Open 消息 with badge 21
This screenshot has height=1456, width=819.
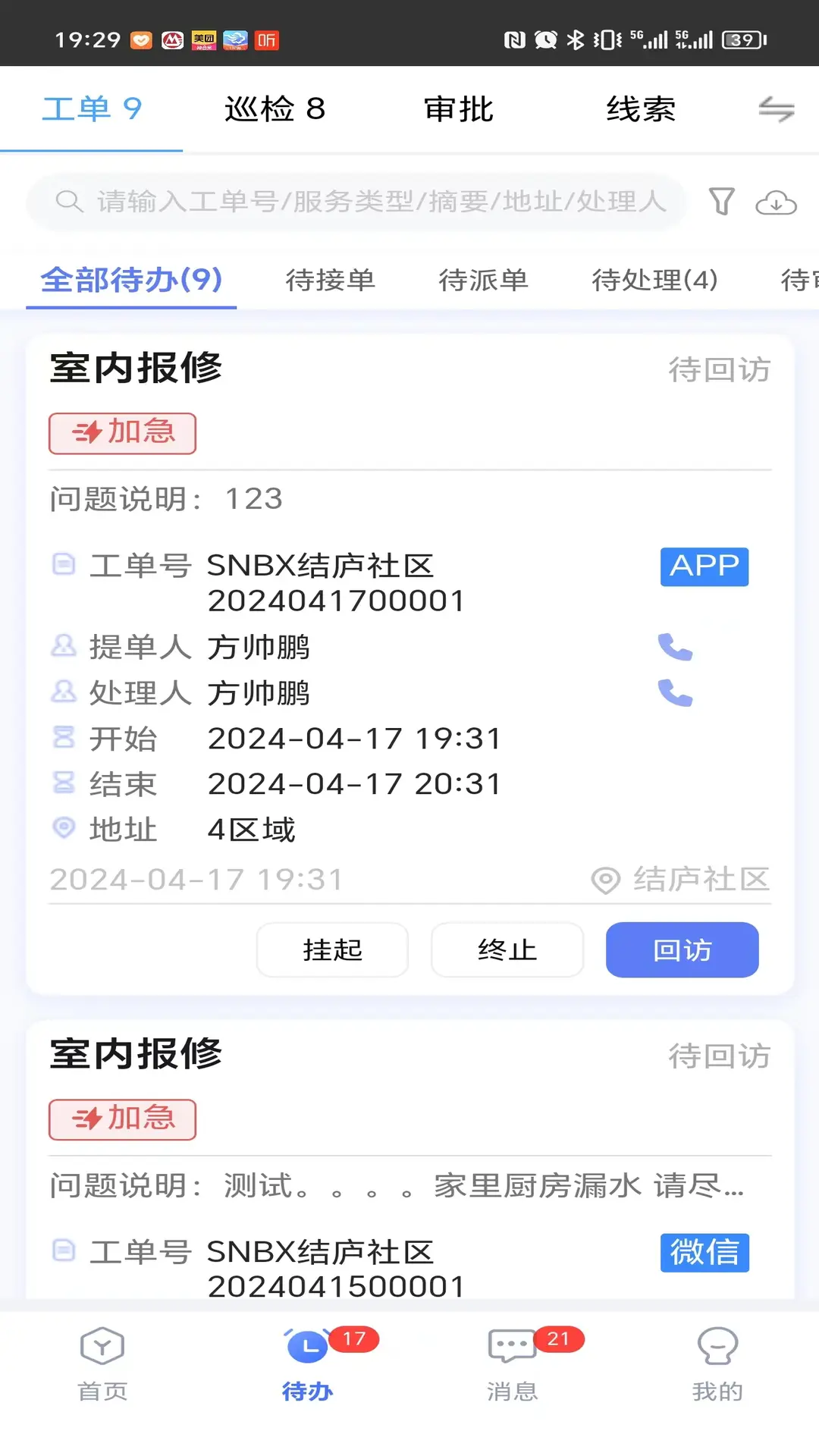tap(512, 1361)
